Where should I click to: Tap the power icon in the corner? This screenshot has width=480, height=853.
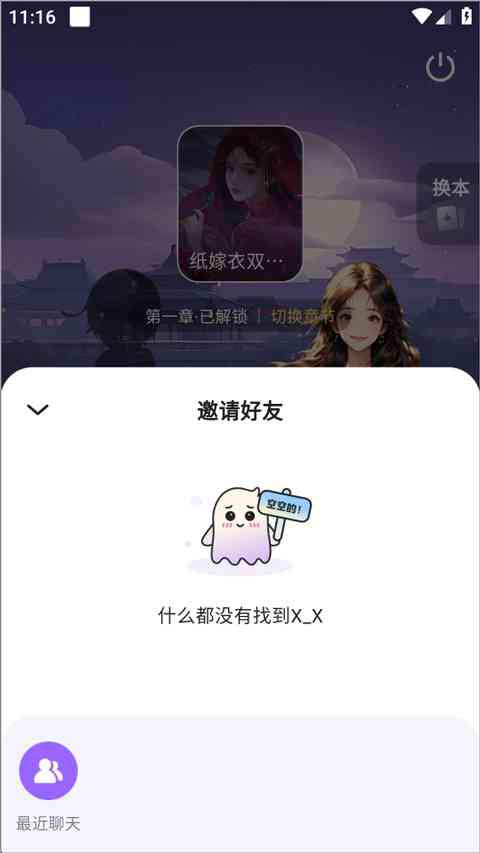[440, 67]
